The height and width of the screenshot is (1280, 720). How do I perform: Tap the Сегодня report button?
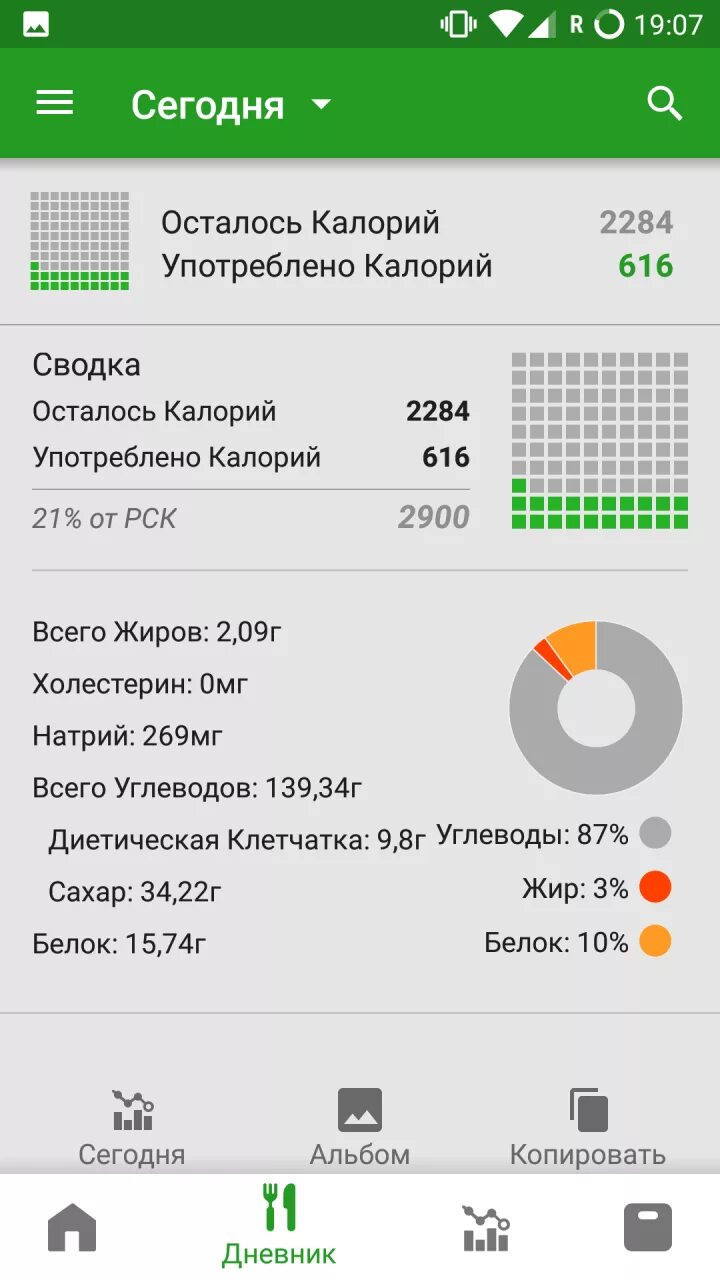[132, 1128]
